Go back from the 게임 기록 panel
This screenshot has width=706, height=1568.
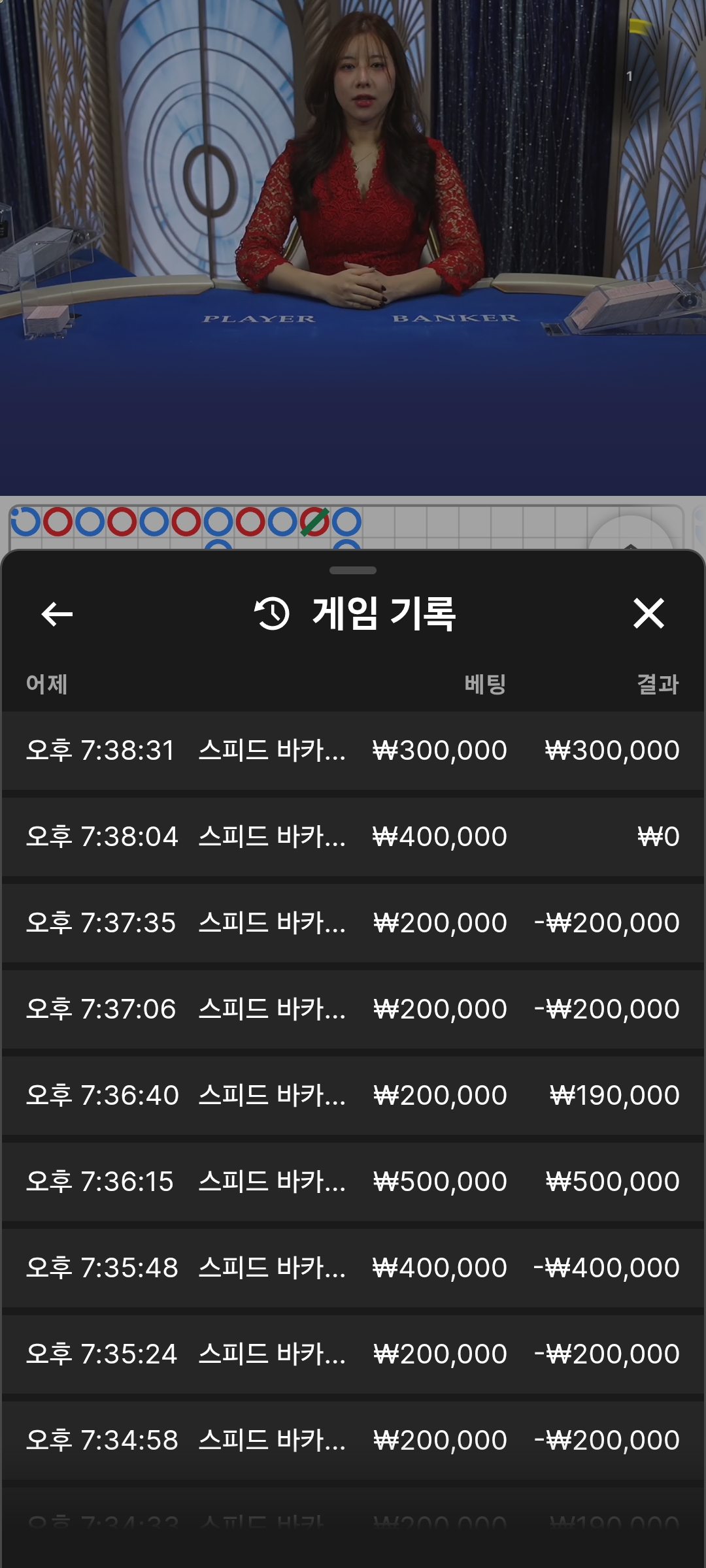tap(57, 614)
